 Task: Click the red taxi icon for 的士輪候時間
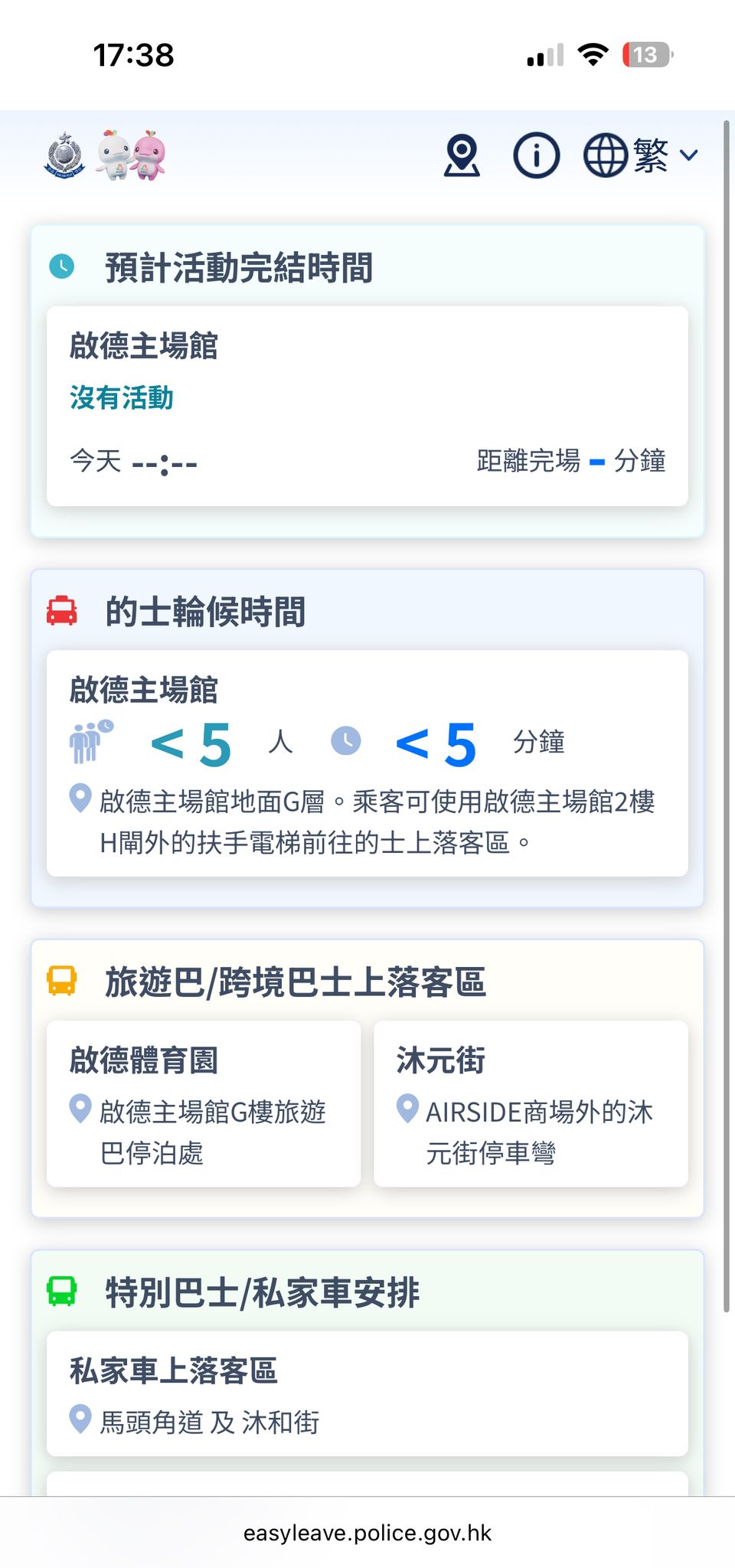[61, 611]
